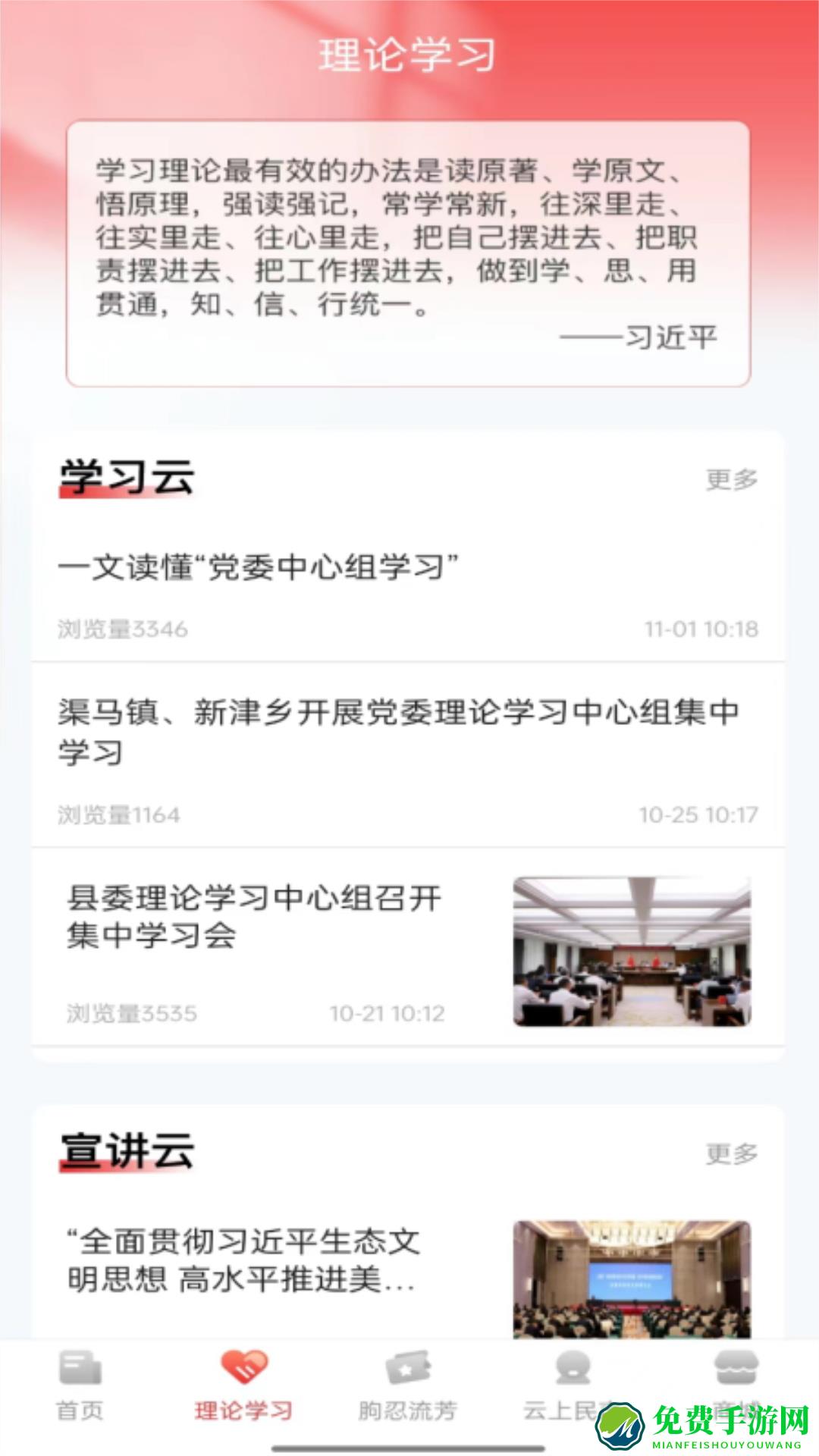Screen dimensions: 819x1456
Task: Open article about 渠马镇、新津乡 集中学习
Action: tap(399, 731)
